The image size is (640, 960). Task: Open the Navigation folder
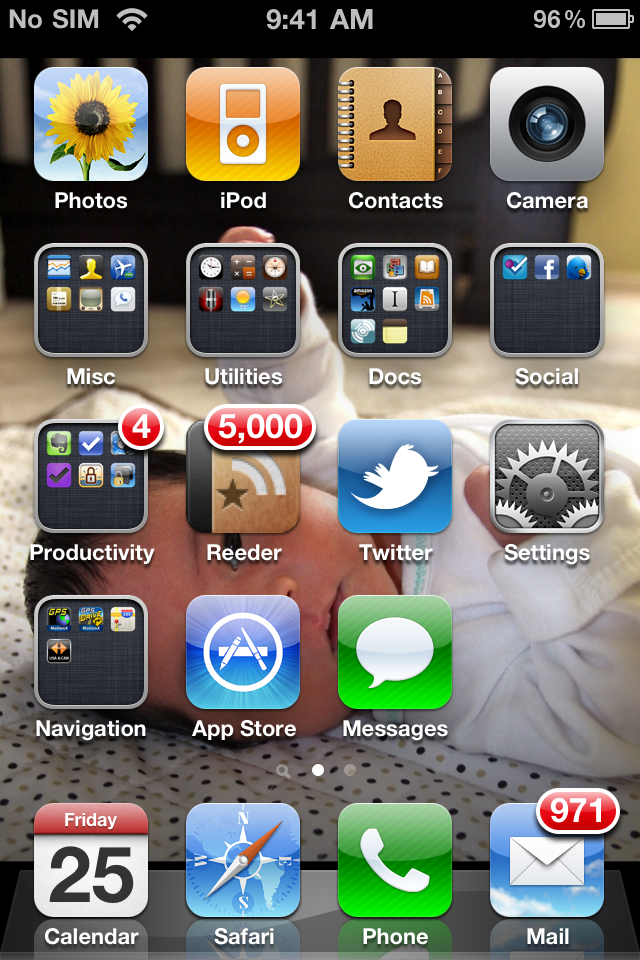pos(91,652)
